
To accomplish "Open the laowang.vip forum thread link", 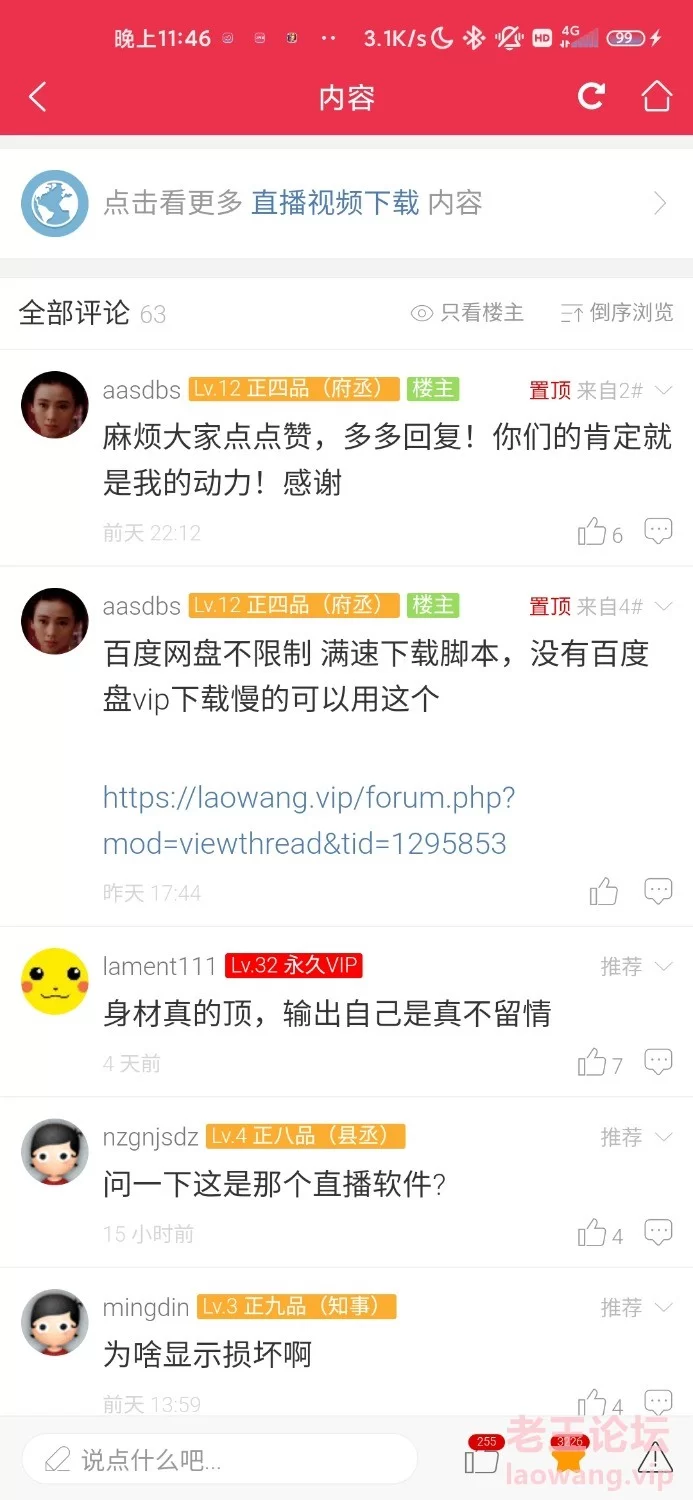I will 309,820.
